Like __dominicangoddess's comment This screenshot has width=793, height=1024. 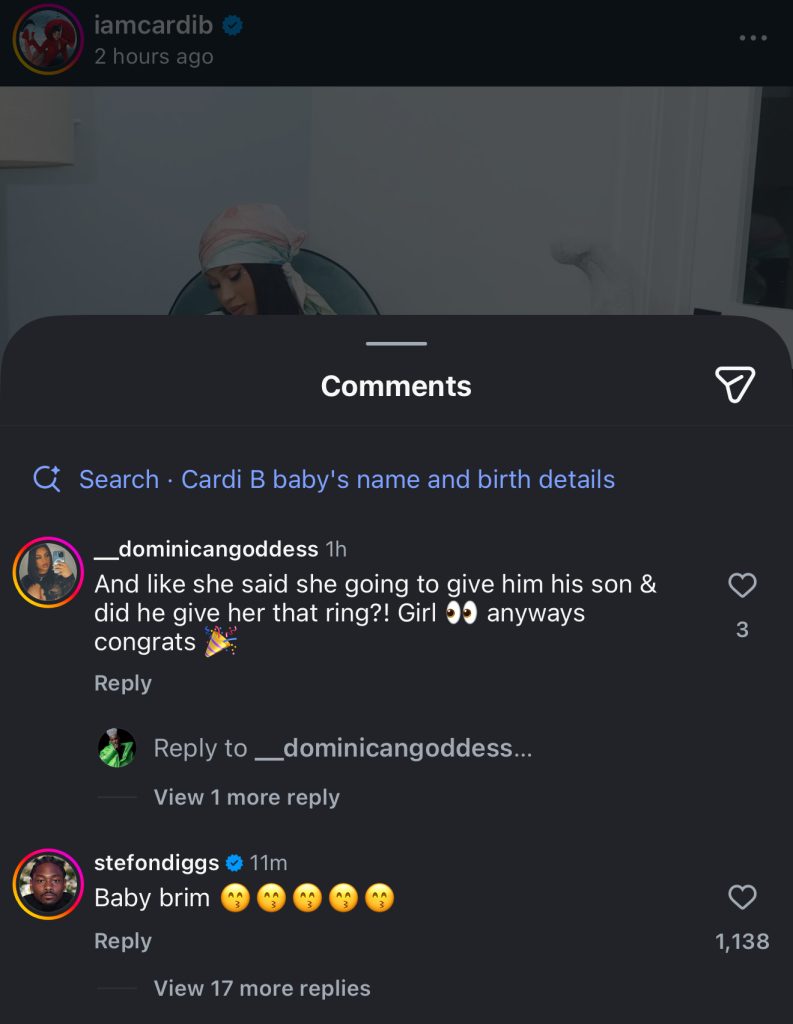coord(742,586)
